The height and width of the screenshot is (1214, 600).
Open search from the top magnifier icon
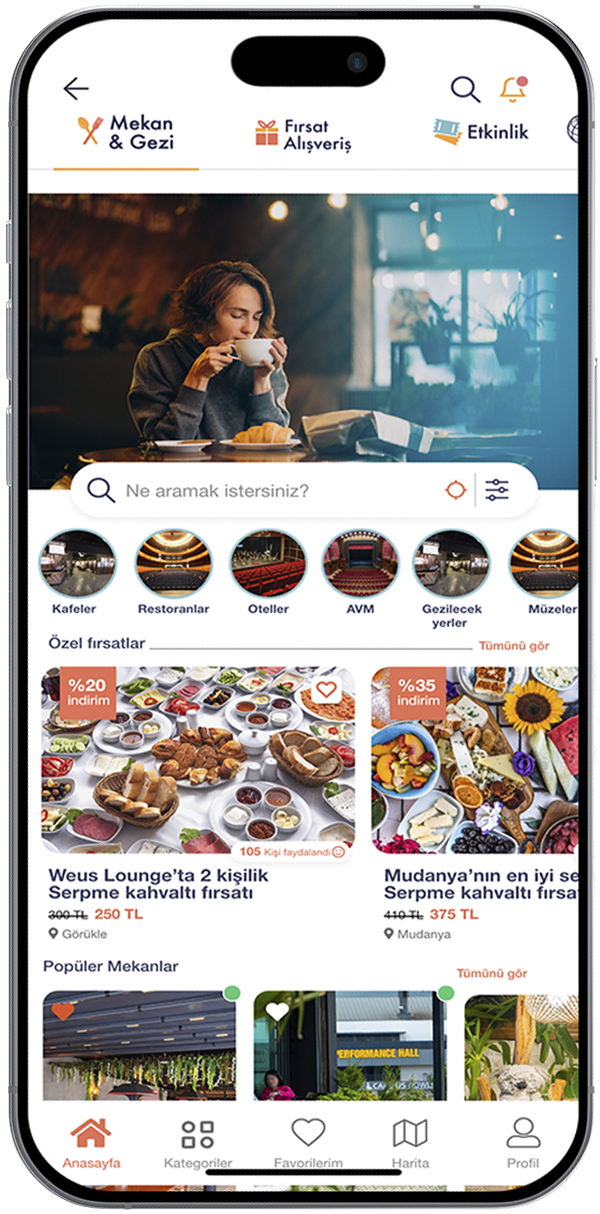(465, 89)
